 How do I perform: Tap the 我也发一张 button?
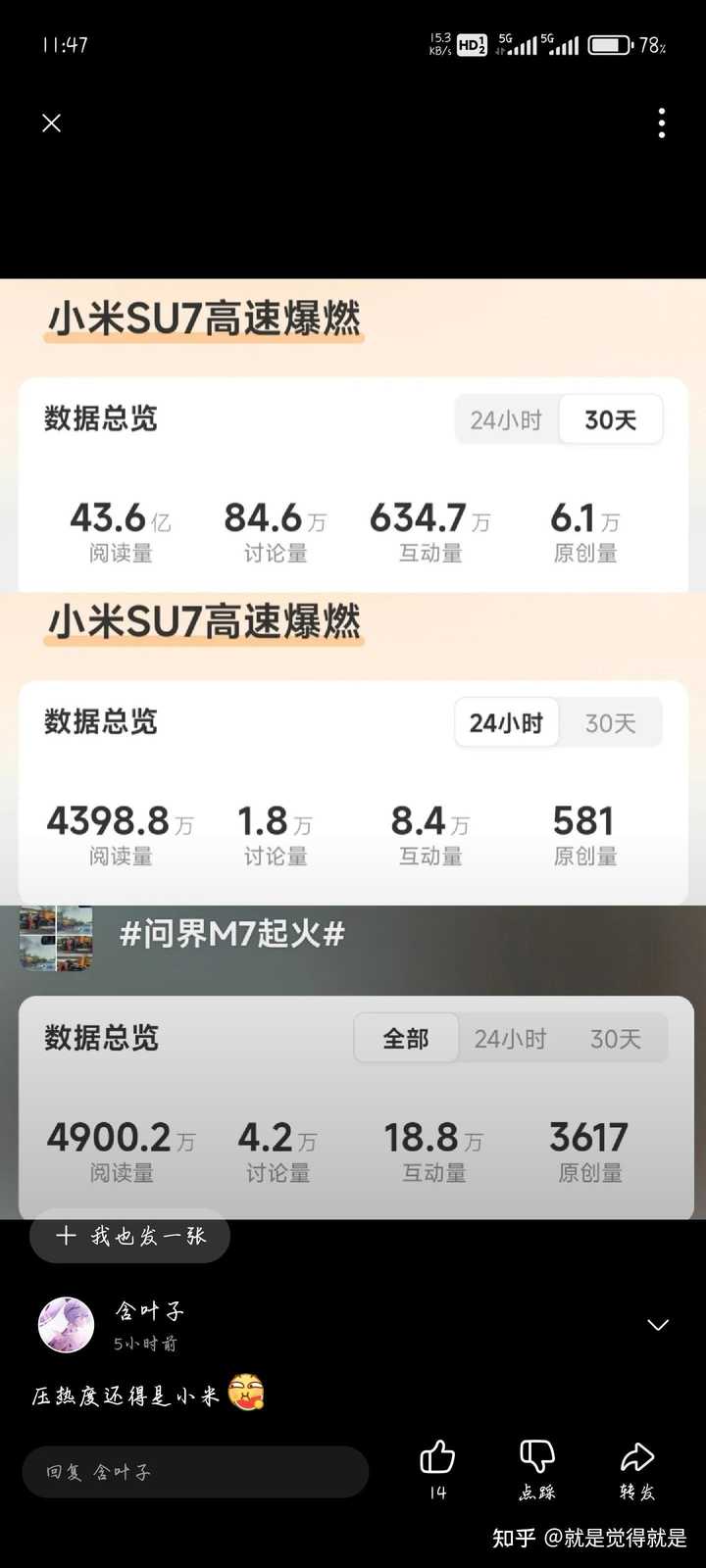[129, 1236]
